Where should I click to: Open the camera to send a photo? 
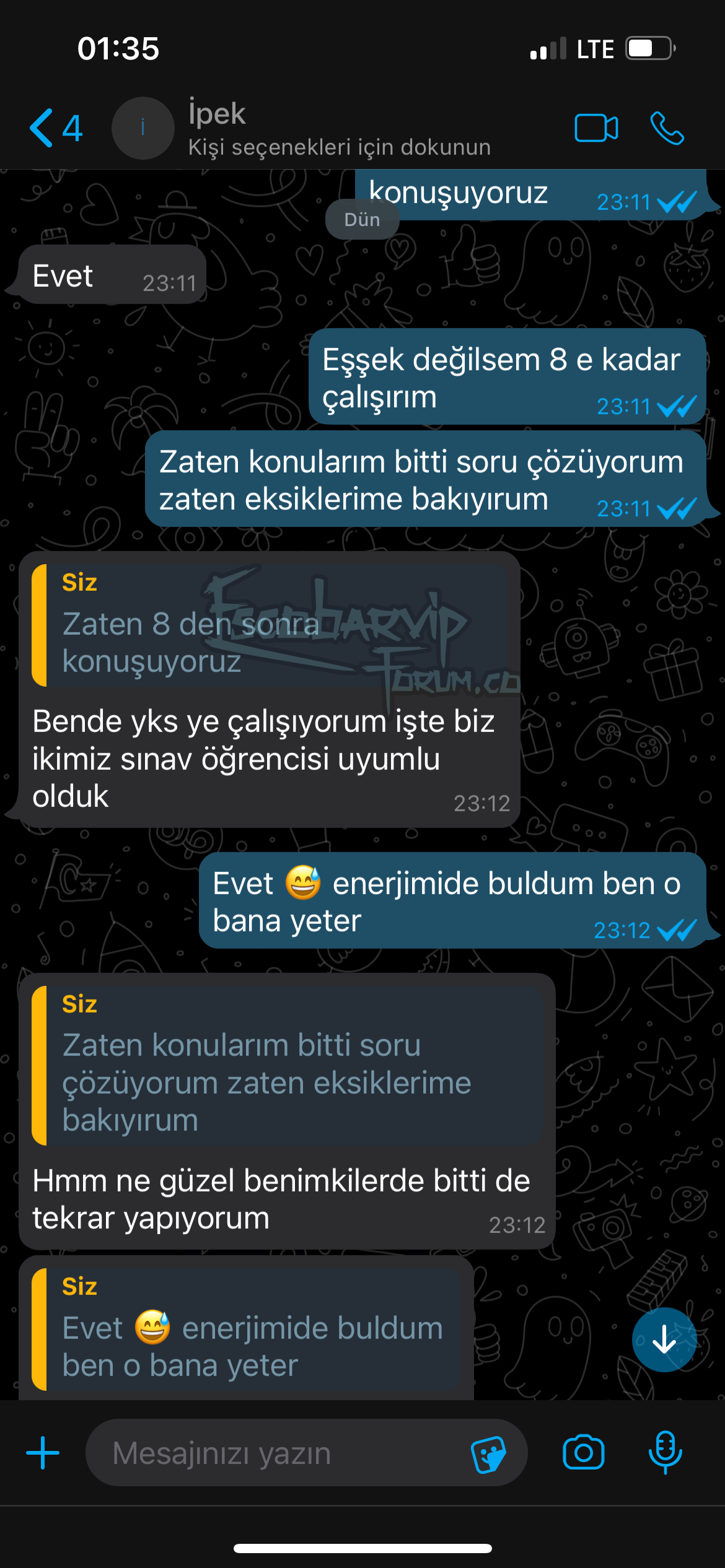[x=583, y=1453]
